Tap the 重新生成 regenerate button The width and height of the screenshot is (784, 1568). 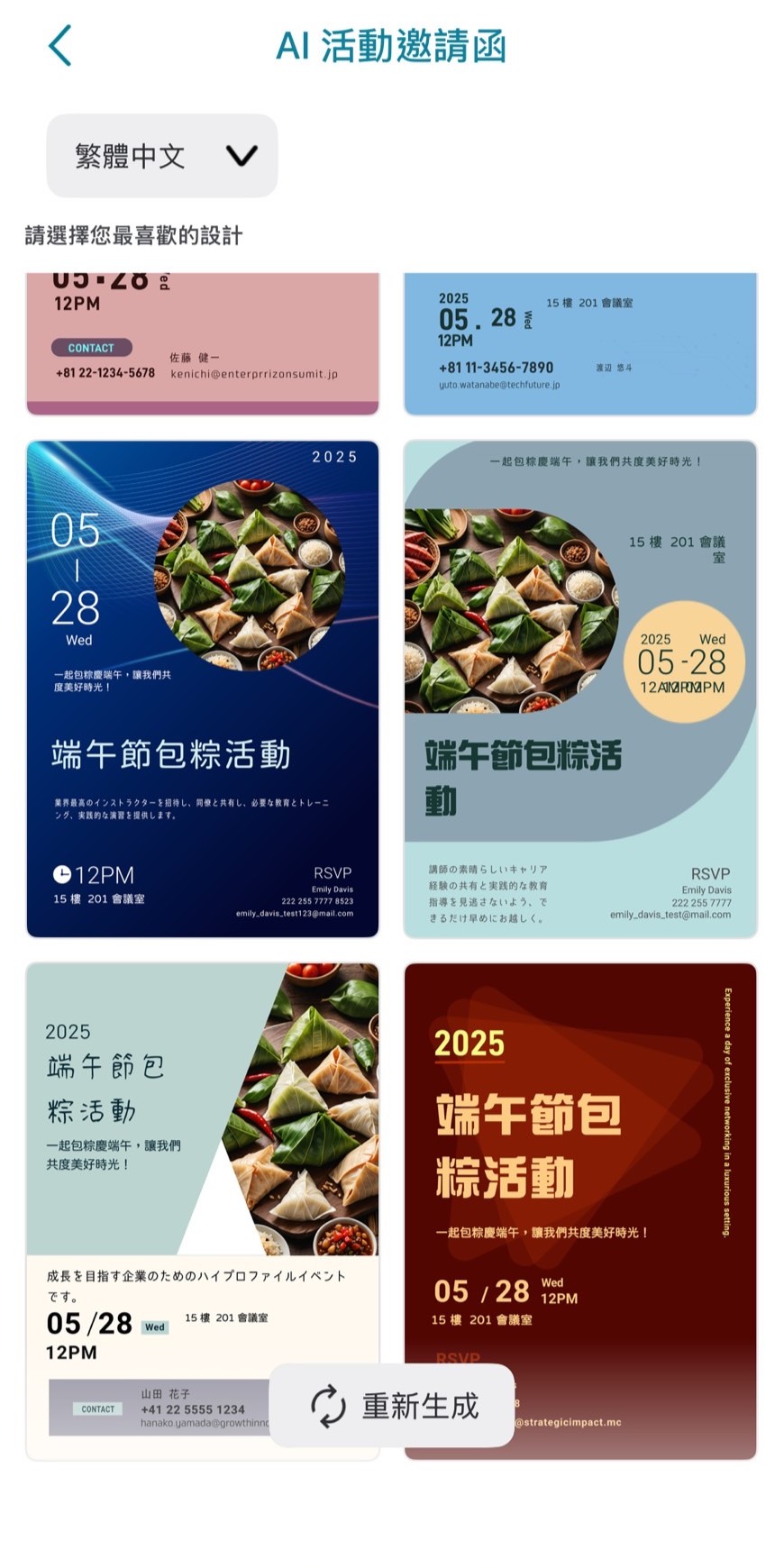(392, 1405)
